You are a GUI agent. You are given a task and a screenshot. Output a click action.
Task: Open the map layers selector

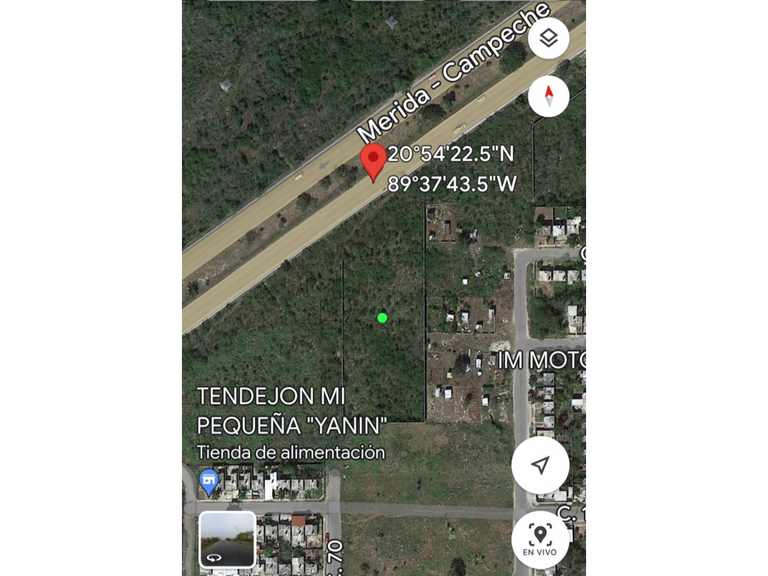548,41
